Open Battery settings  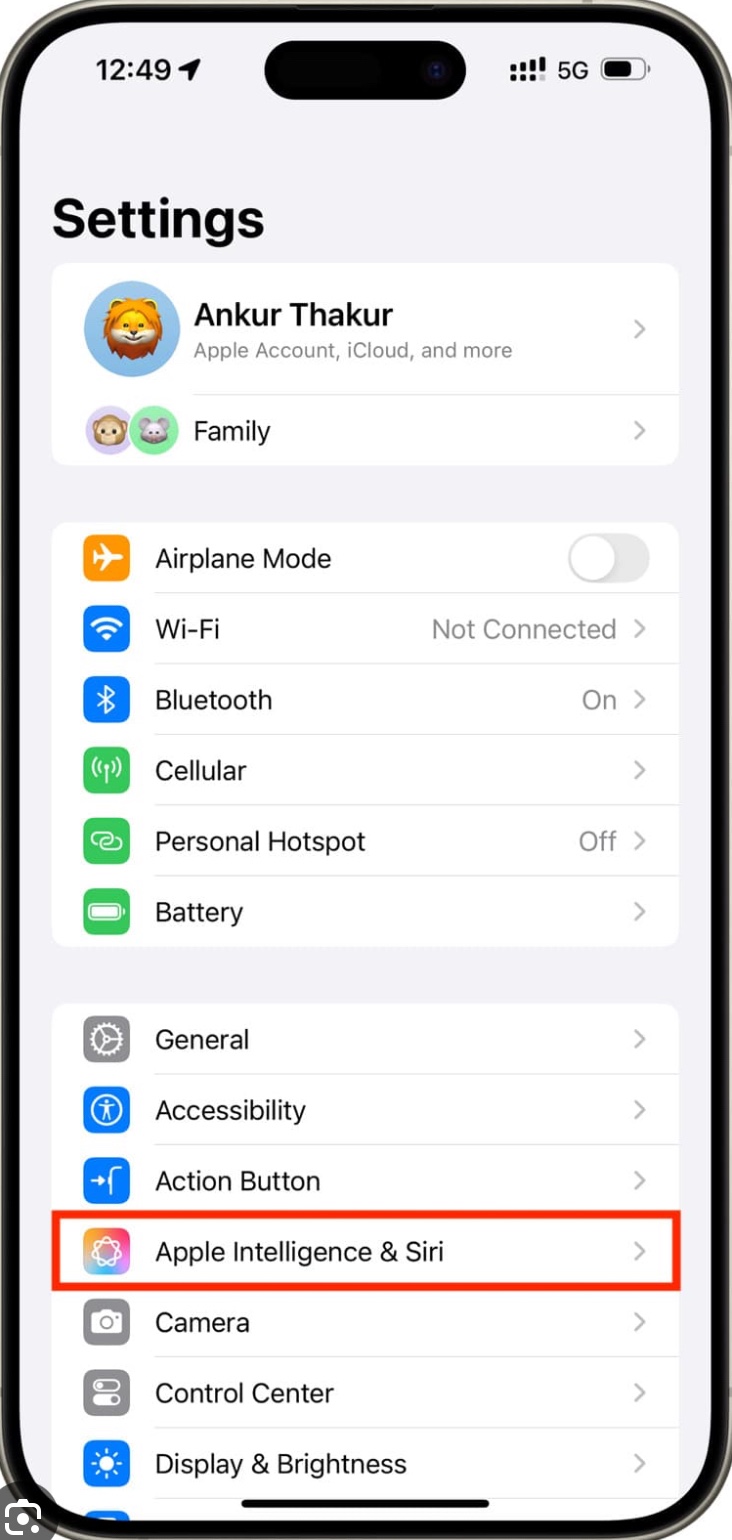(365, 912)
